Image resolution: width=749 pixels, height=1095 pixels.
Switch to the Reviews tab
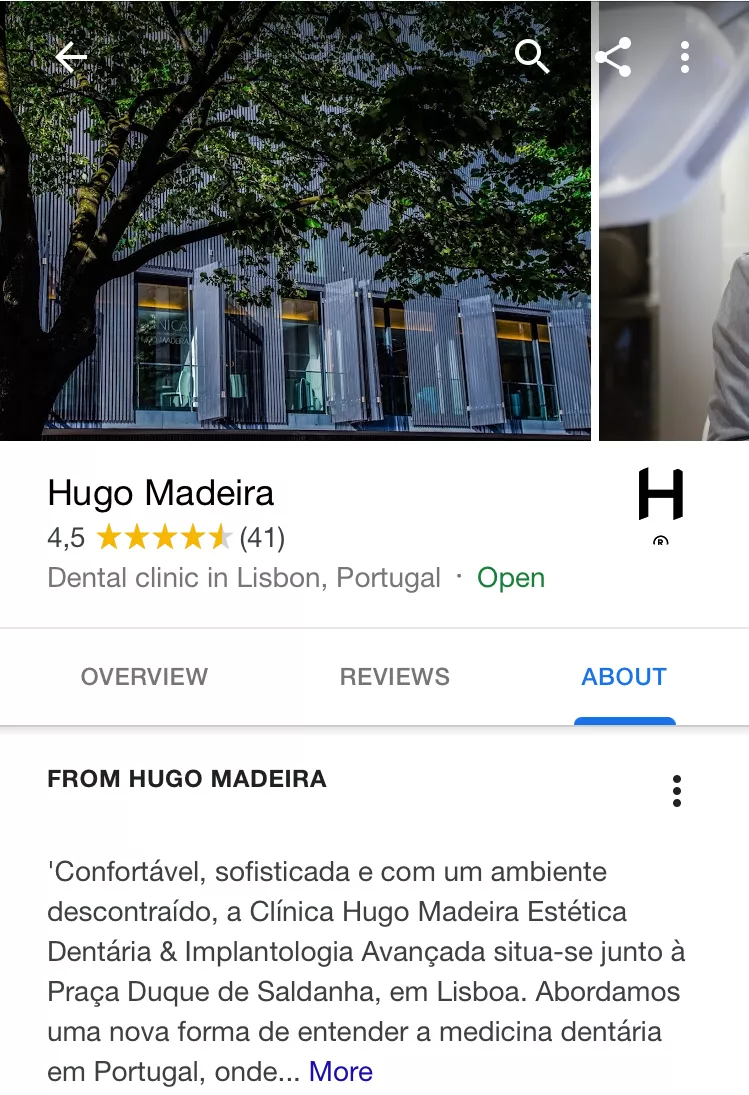(x=395, y=677)
